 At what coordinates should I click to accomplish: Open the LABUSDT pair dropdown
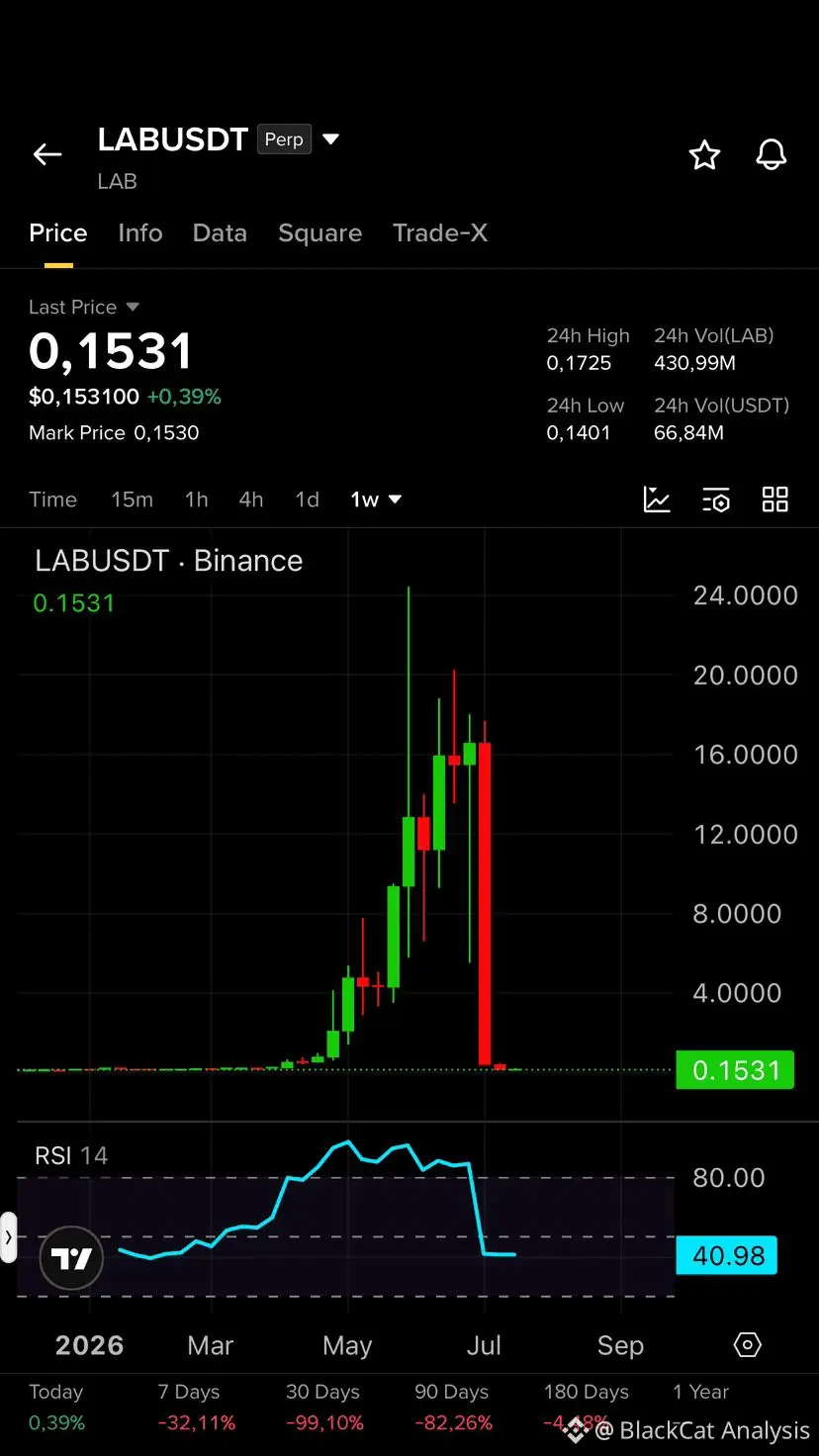pos(331,139)
